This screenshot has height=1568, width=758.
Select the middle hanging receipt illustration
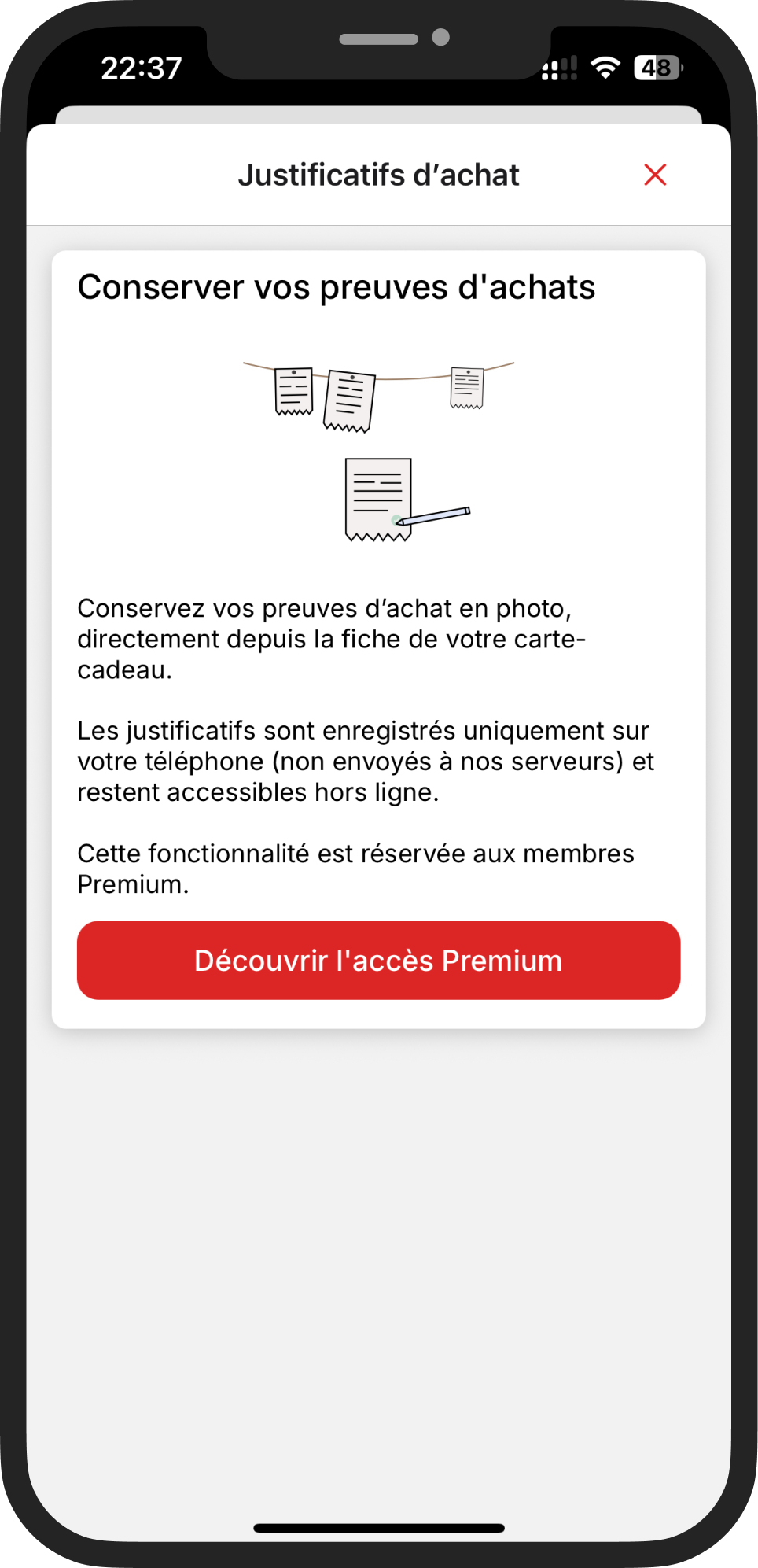click(x=349, y=401)
